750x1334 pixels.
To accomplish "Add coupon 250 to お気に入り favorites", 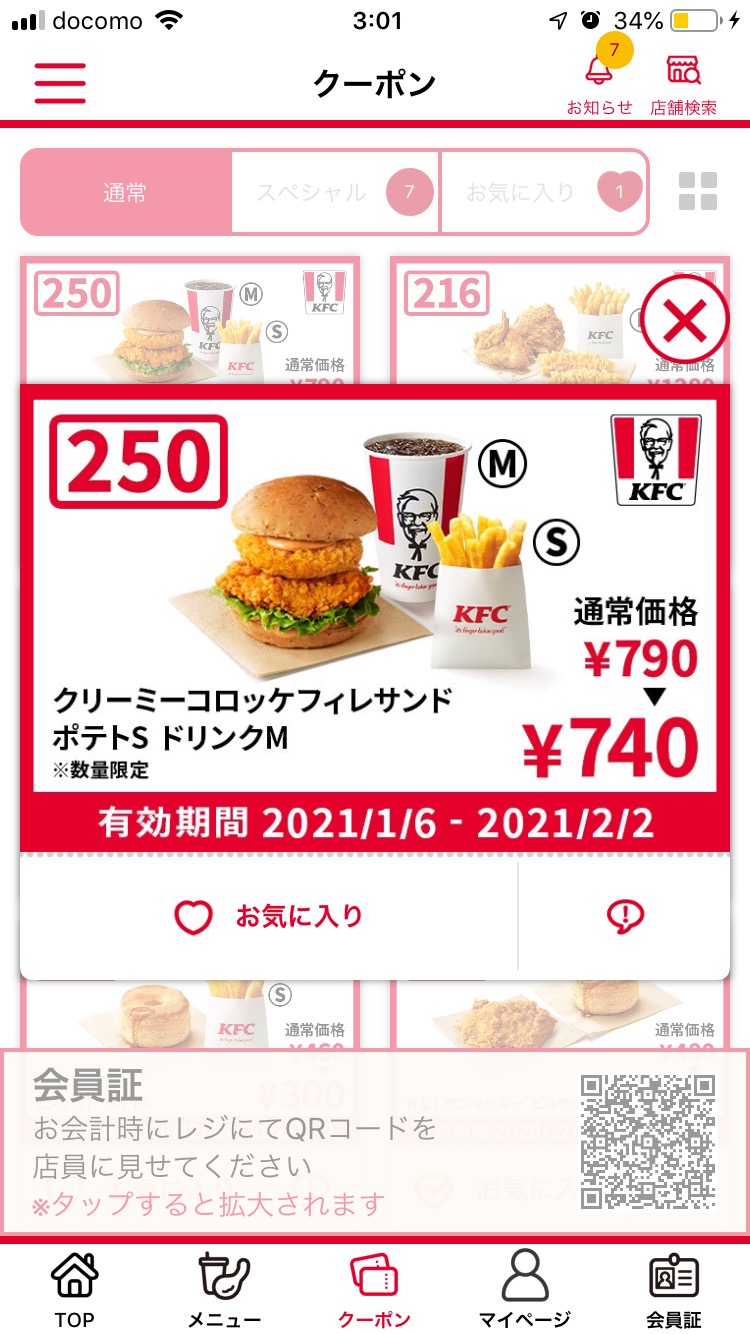I will click(x=268, y=916).
